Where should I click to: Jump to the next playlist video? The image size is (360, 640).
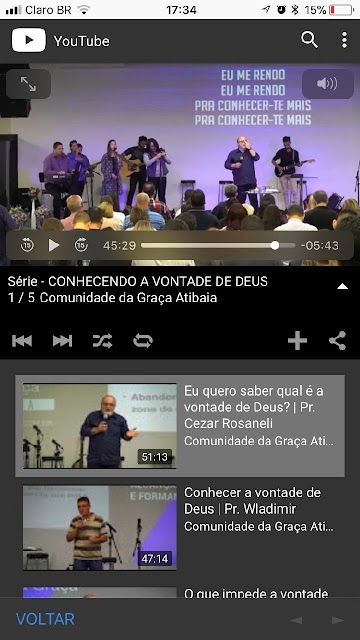[62, 341]
